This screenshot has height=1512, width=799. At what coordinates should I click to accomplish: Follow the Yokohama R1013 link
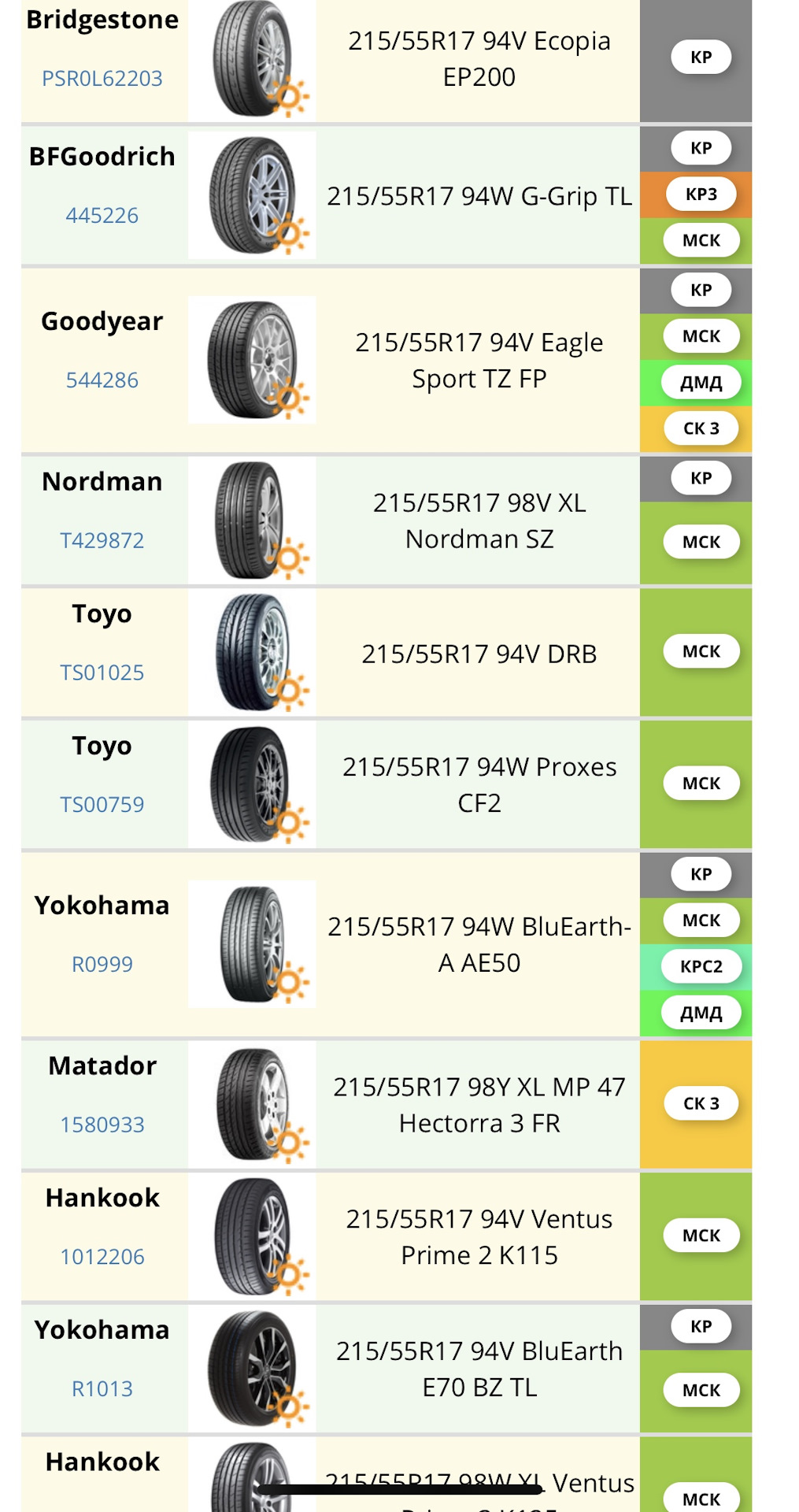coord(102,1388)
